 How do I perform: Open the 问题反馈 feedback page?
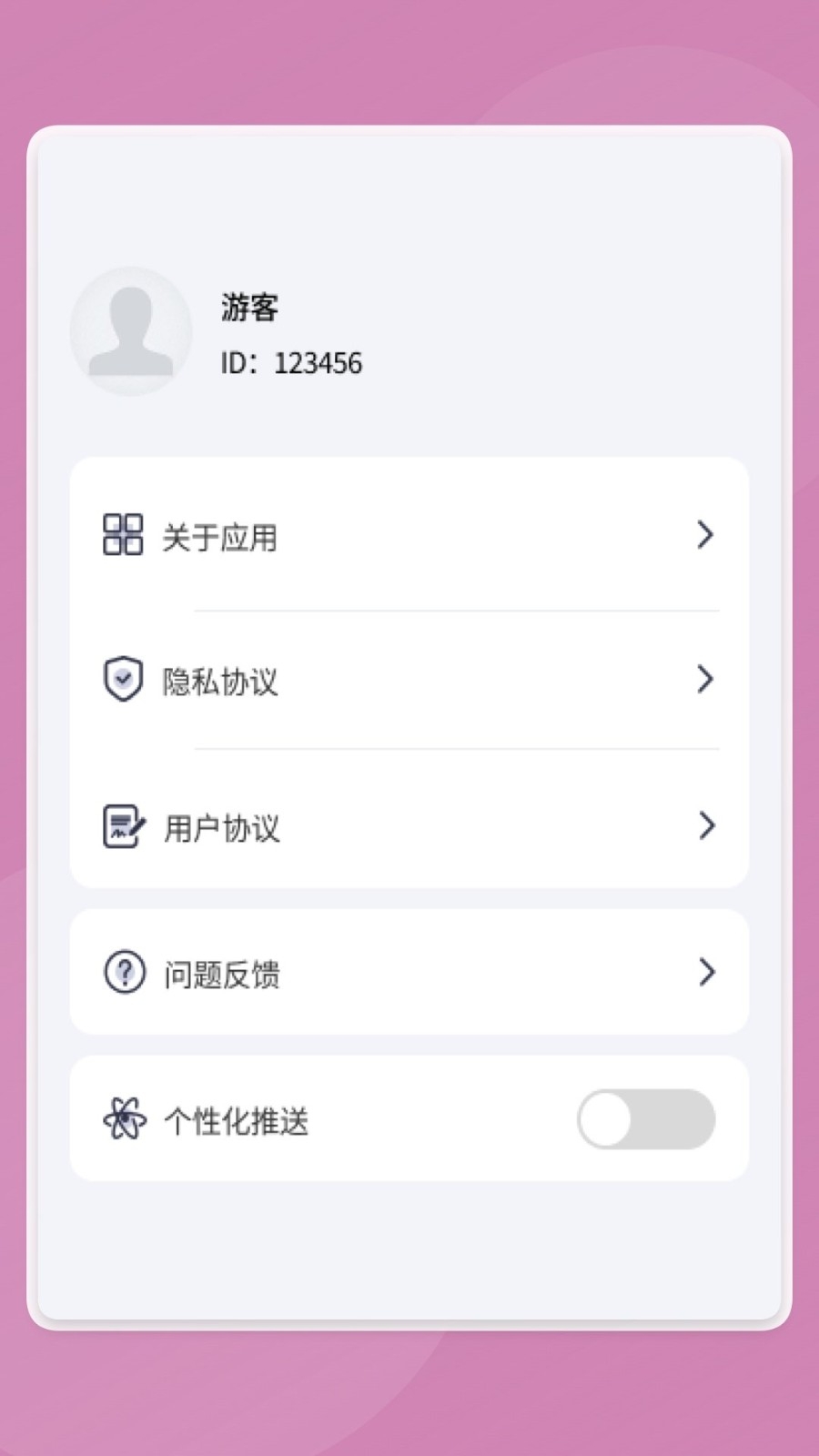pos(409,973)
